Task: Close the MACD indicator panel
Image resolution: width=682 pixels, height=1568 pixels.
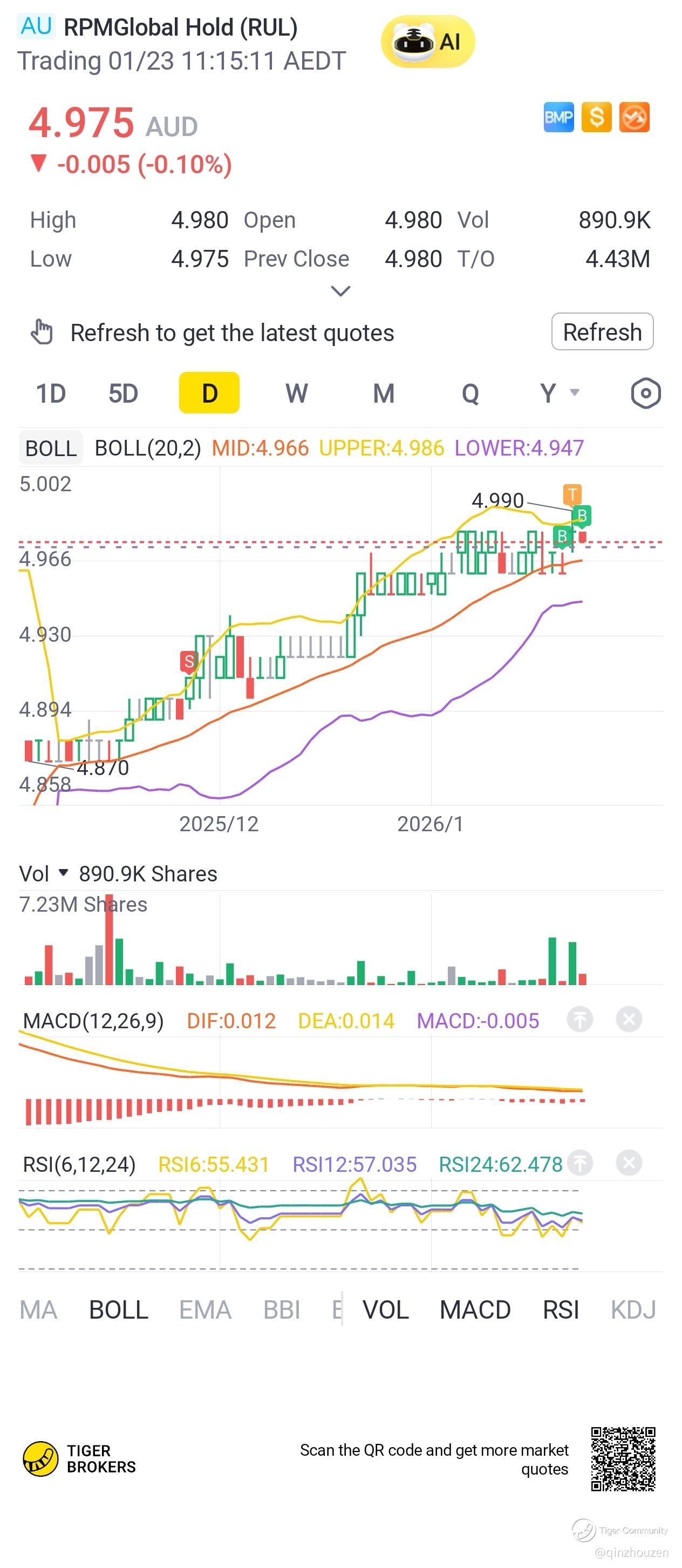Action: pos(629,1019)
